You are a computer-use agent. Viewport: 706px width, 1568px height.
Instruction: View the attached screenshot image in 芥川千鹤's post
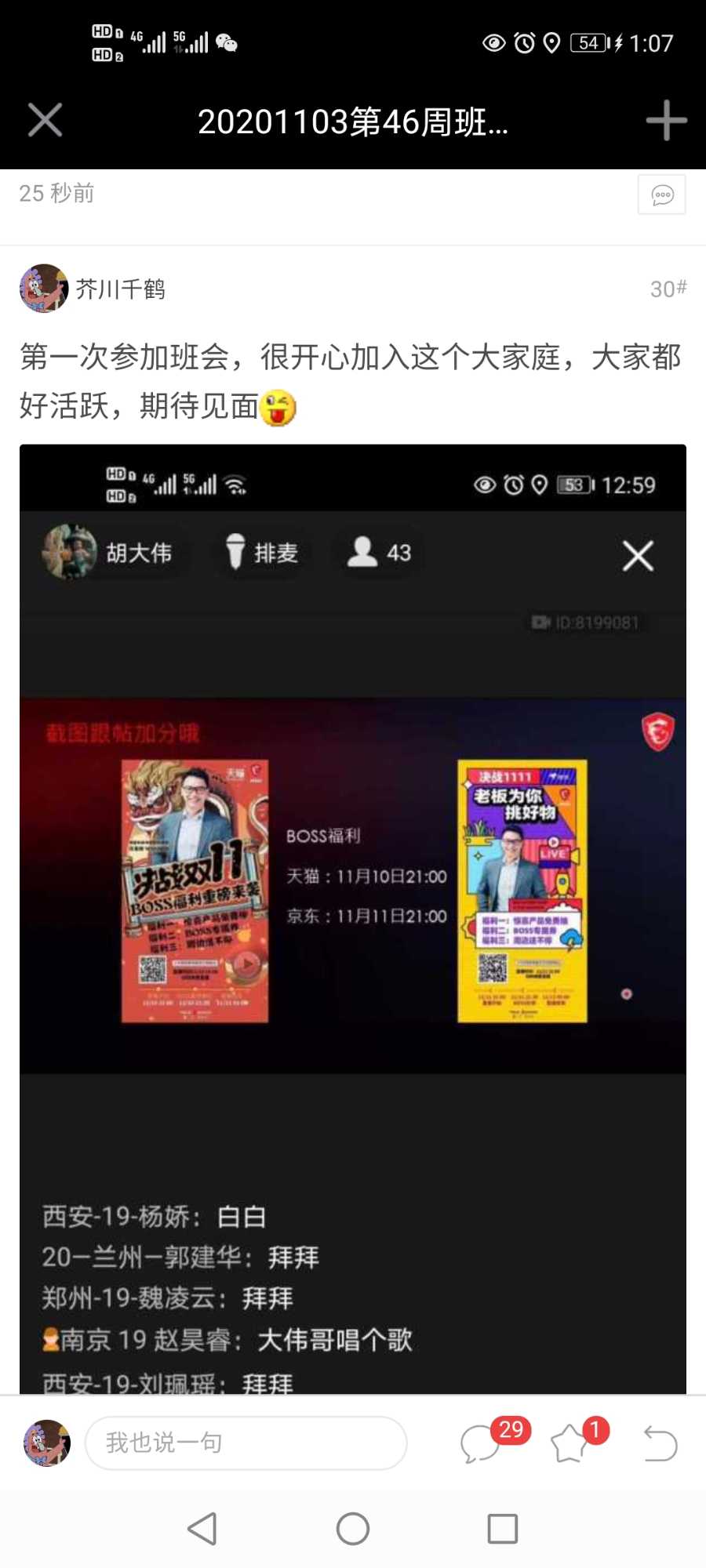click(353, 917)
